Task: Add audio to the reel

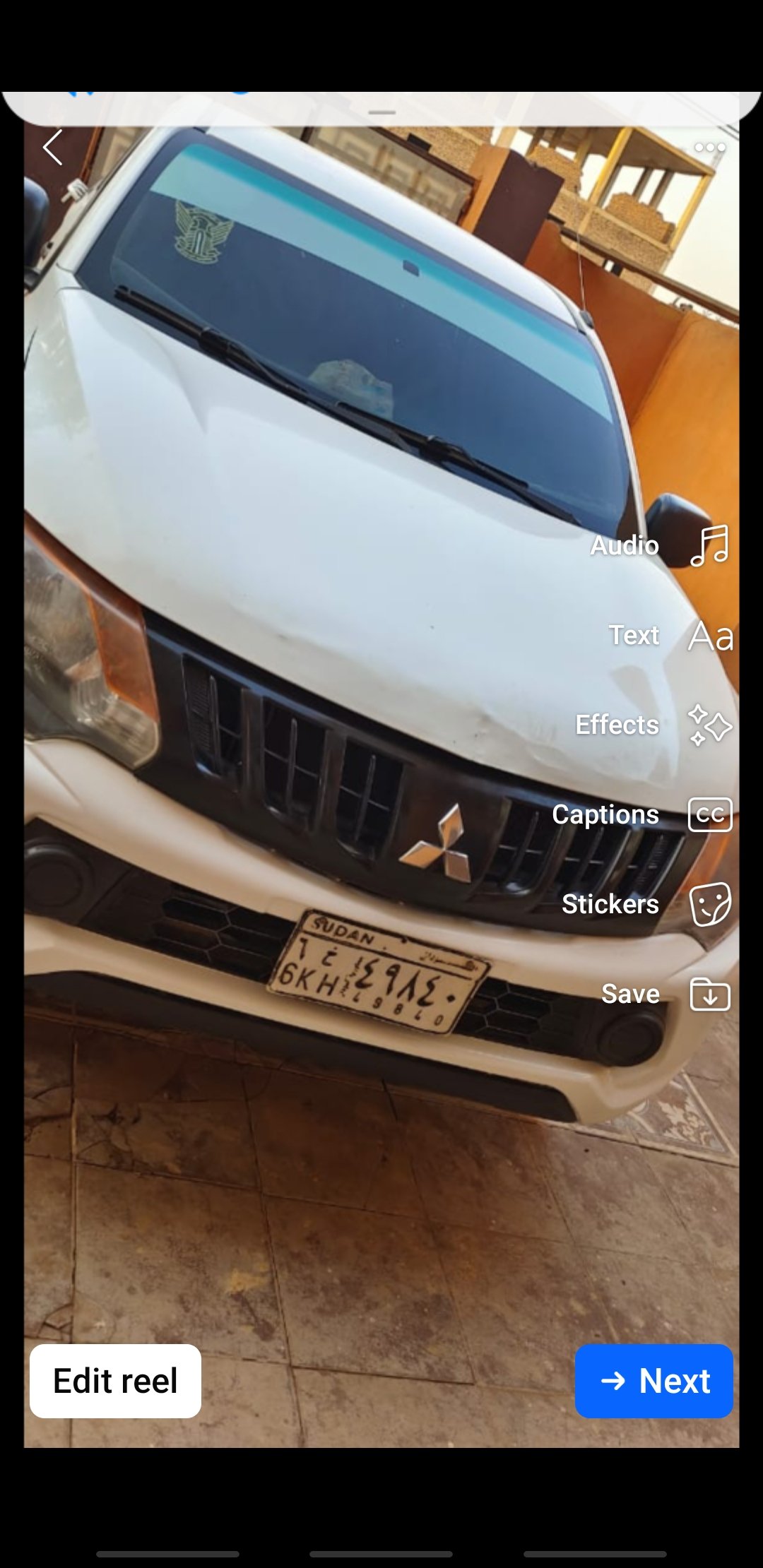Action: (x=661, y=545)
